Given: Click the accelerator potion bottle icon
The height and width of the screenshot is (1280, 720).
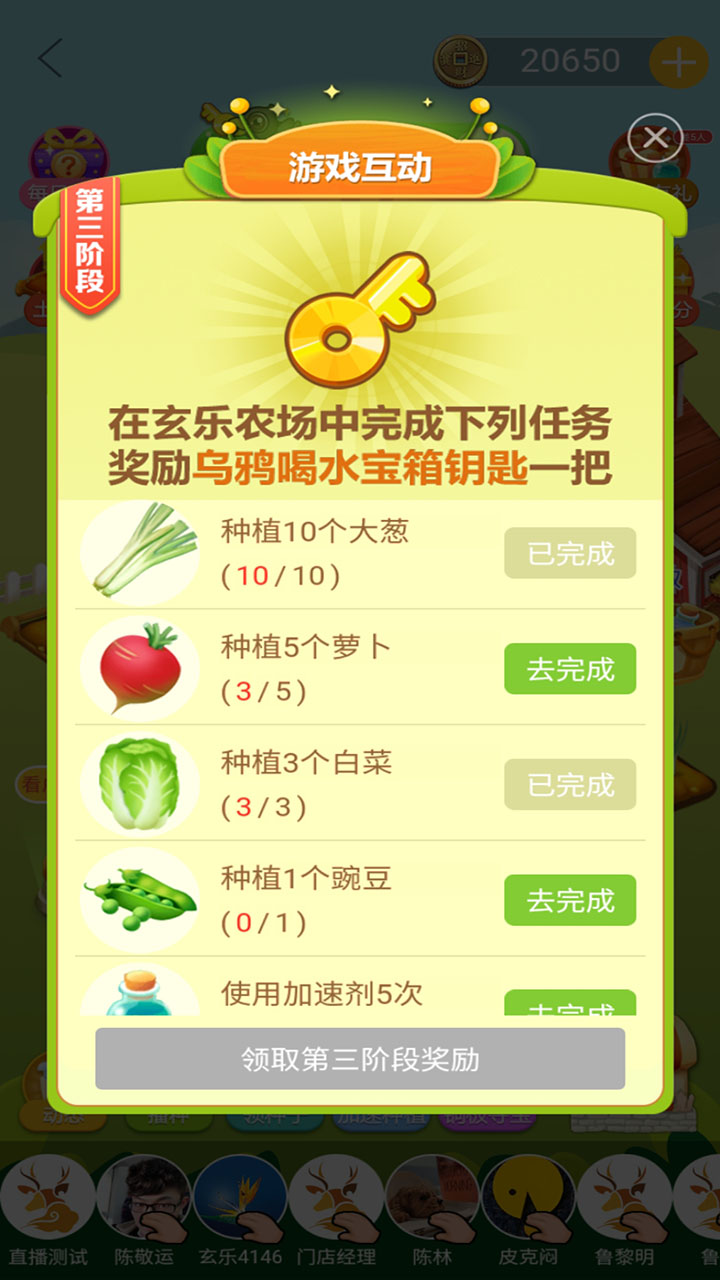Looking at the screenshot, I should pos(140,996).
